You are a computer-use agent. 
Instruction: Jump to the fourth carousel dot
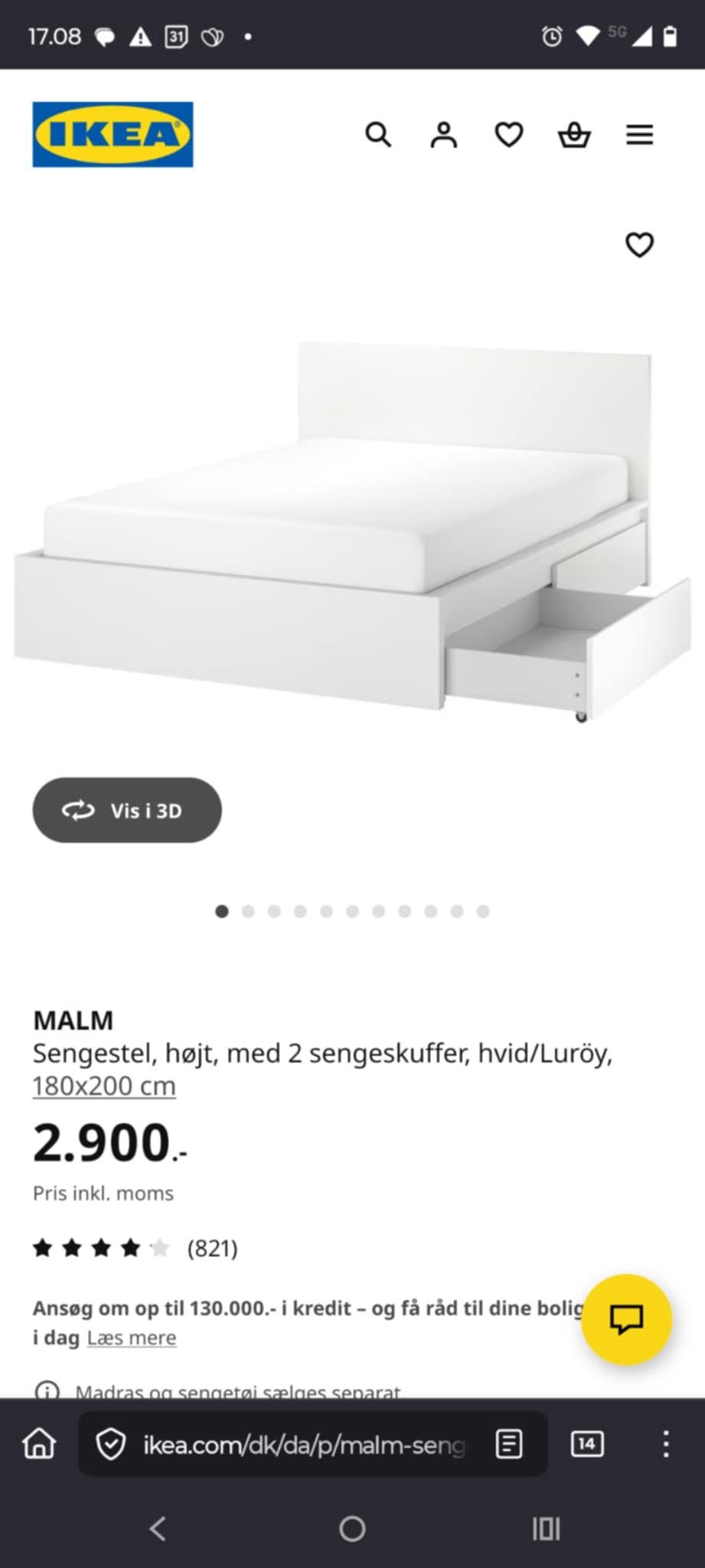300,912
